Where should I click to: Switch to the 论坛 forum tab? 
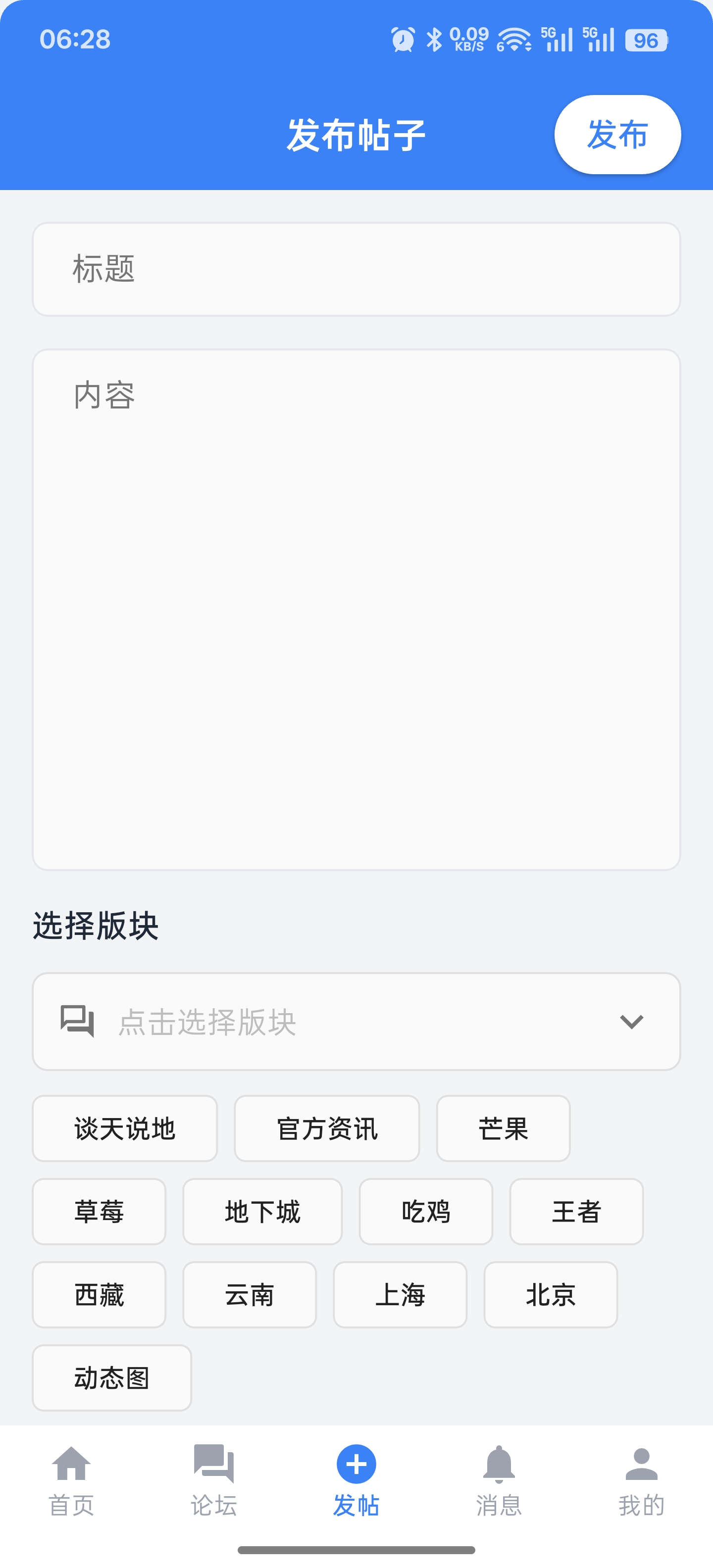click(214, 1479)
